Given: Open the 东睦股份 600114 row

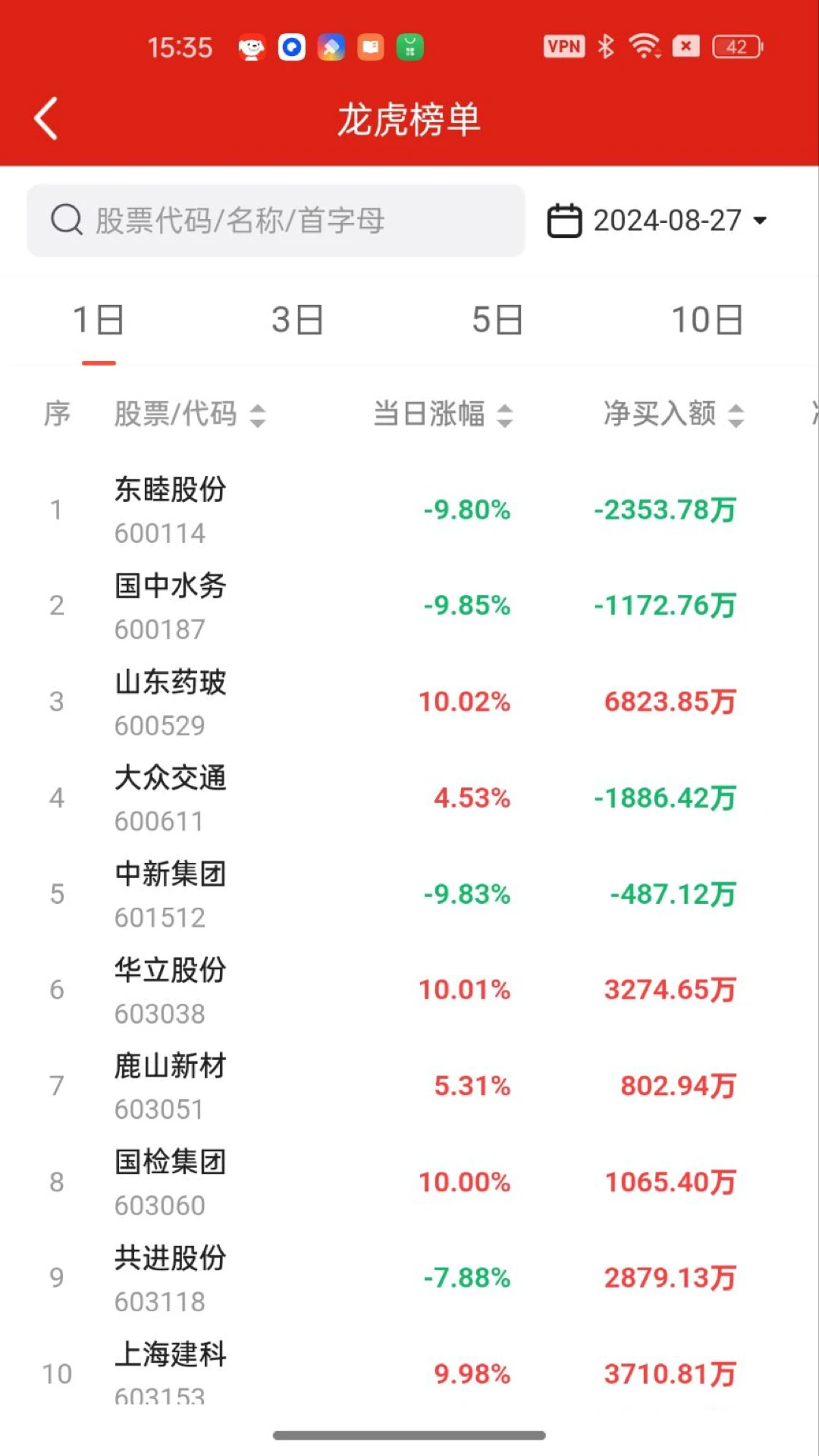Looking at the screenshot, I should point(409,510).
